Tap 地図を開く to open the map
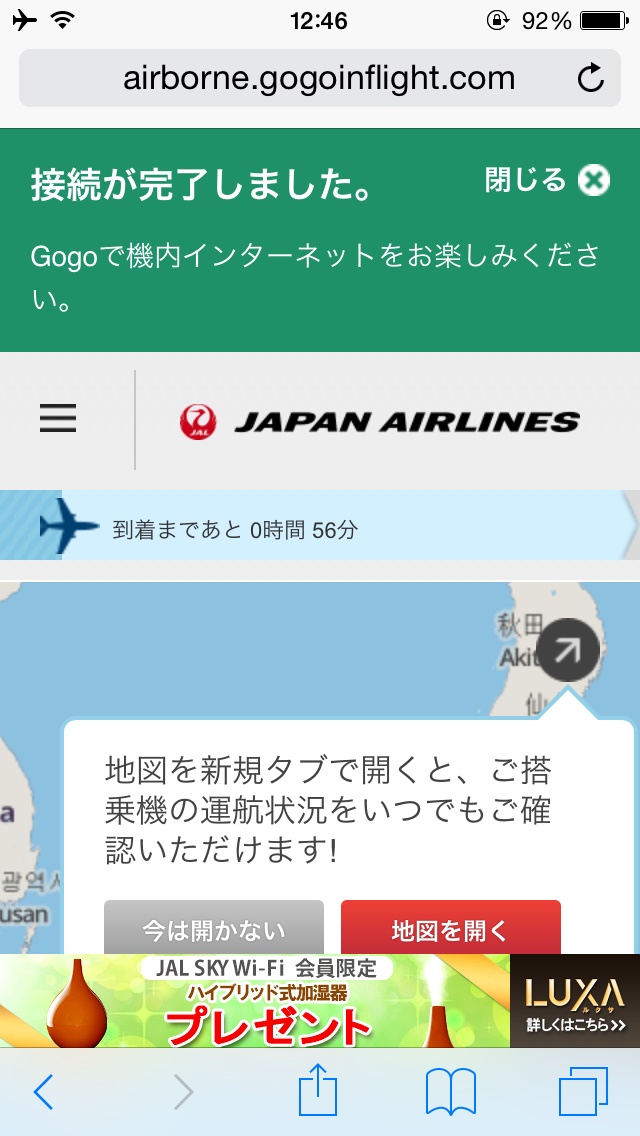 pyautogui.click(x=451, y=928)
